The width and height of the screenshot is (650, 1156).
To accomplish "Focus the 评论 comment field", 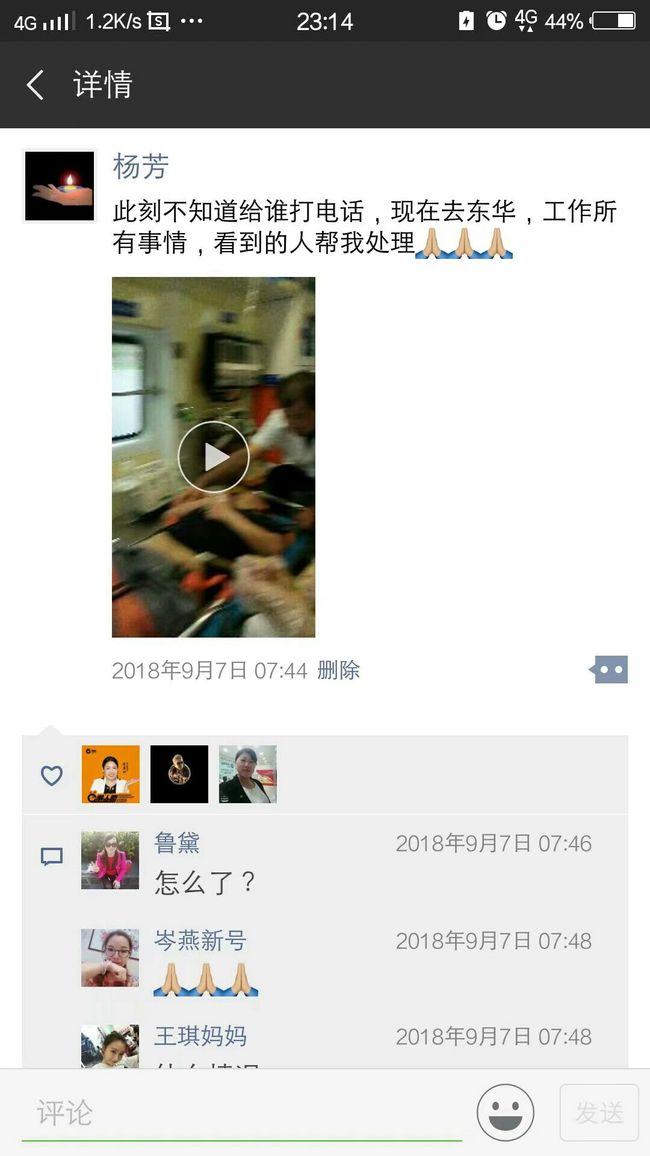I will pos(242,1113).
